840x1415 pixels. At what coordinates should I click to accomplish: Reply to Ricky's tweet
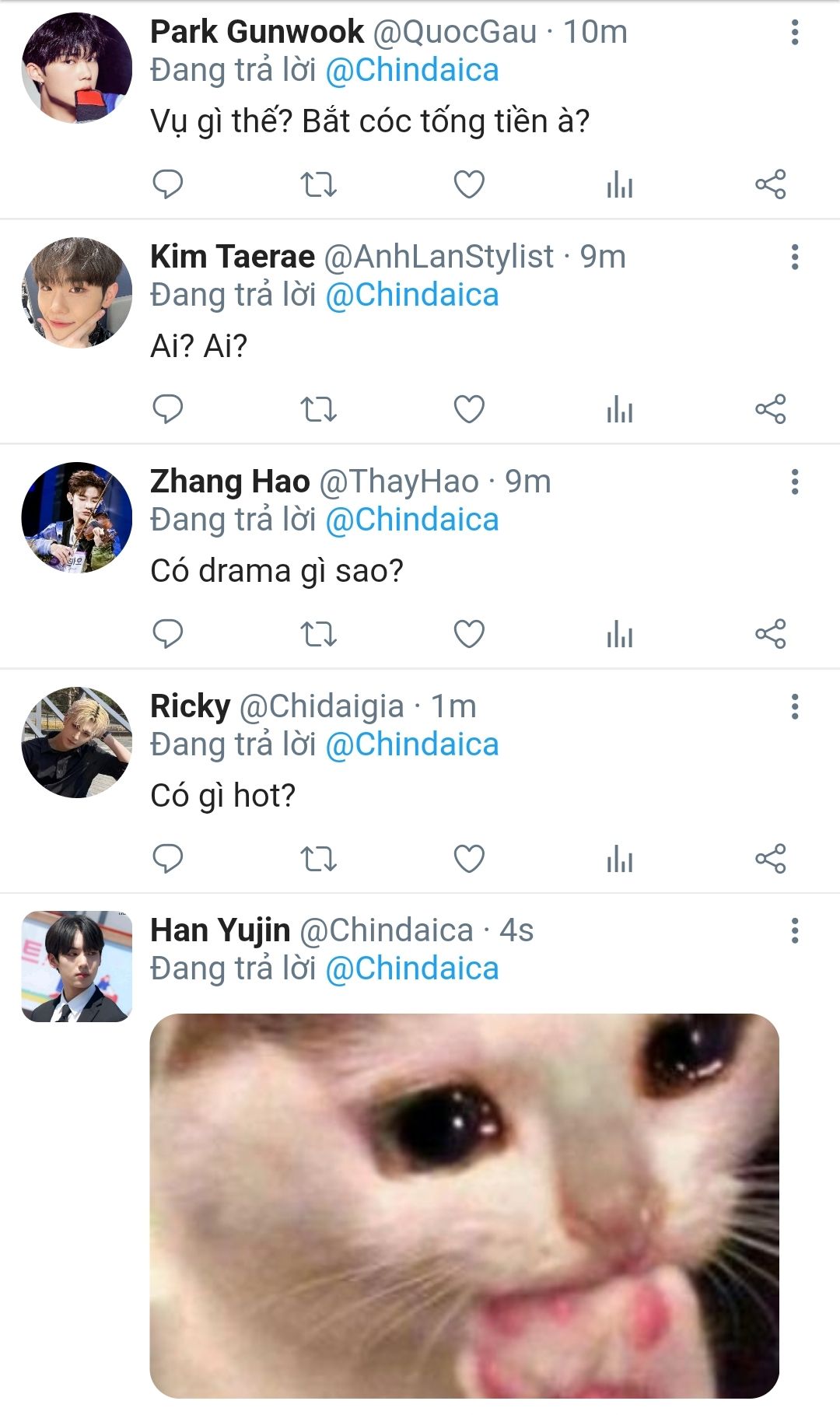pyautogui.click(x=167, y=858)
